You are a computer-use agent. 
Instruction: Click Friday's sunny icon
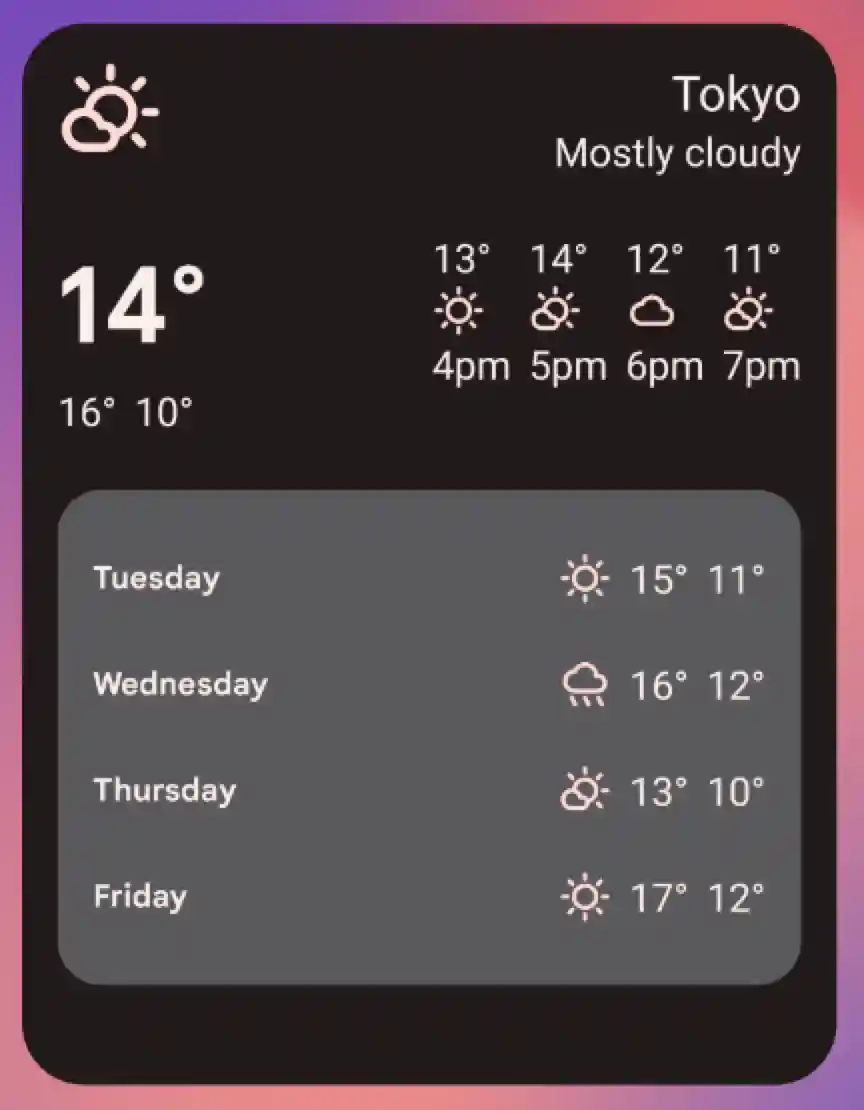tap(586, 896)
